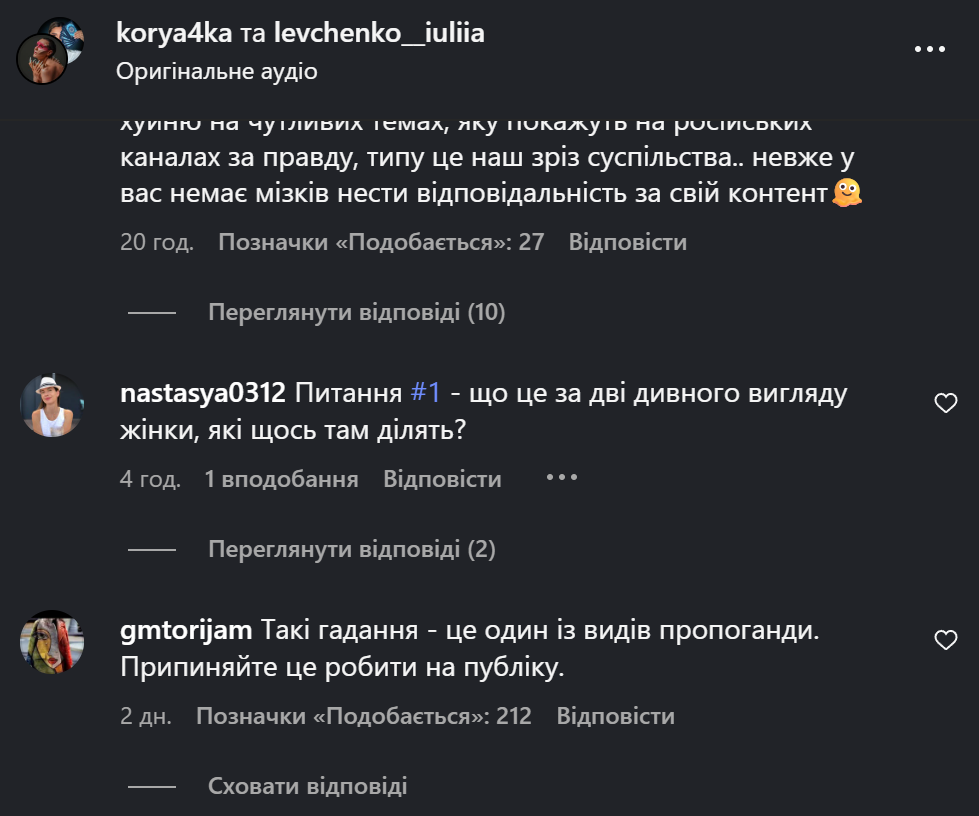
Task: Like nastasya0312's comment
Action: tap(945, 403)
